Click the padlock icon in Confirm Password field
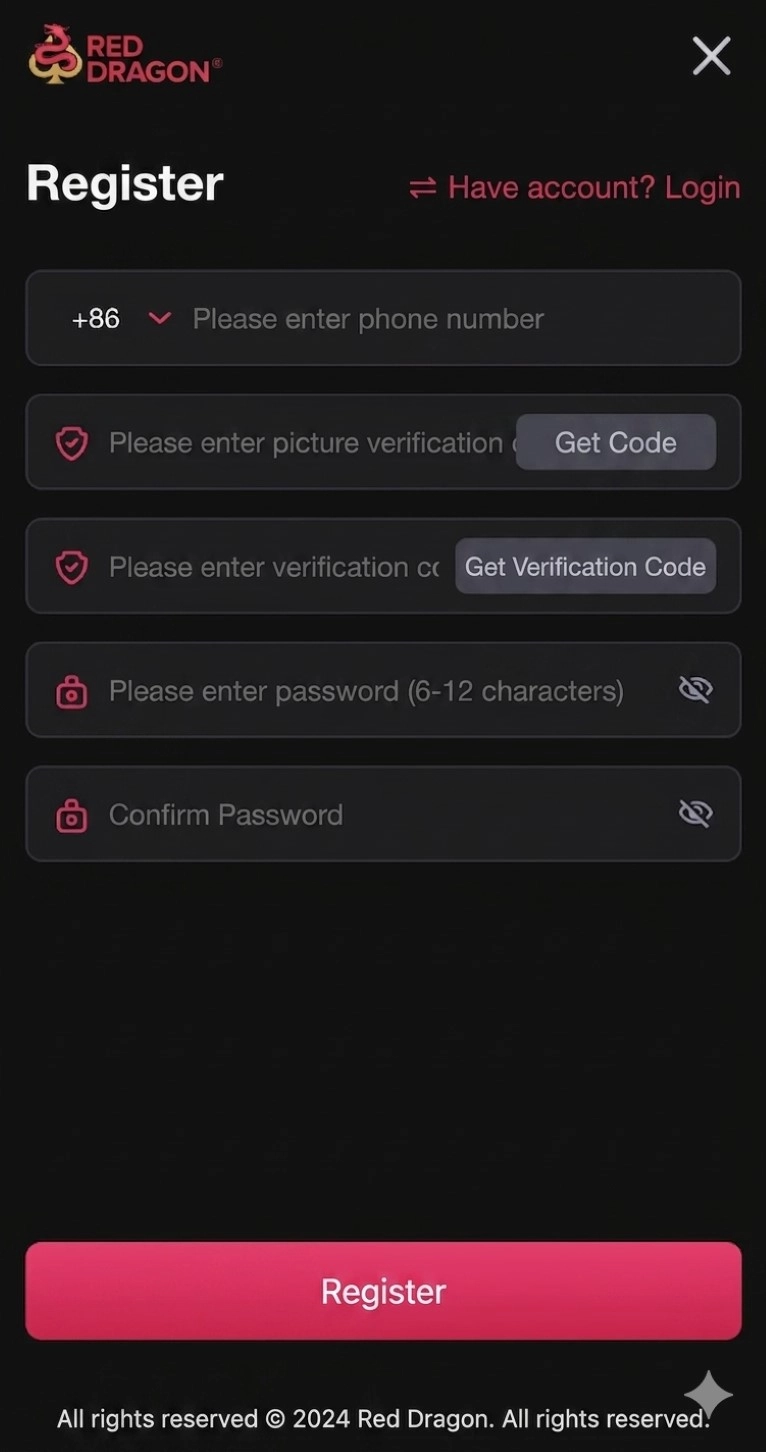The height and width of the screenshot is (1452, 766). pos(71,814)
